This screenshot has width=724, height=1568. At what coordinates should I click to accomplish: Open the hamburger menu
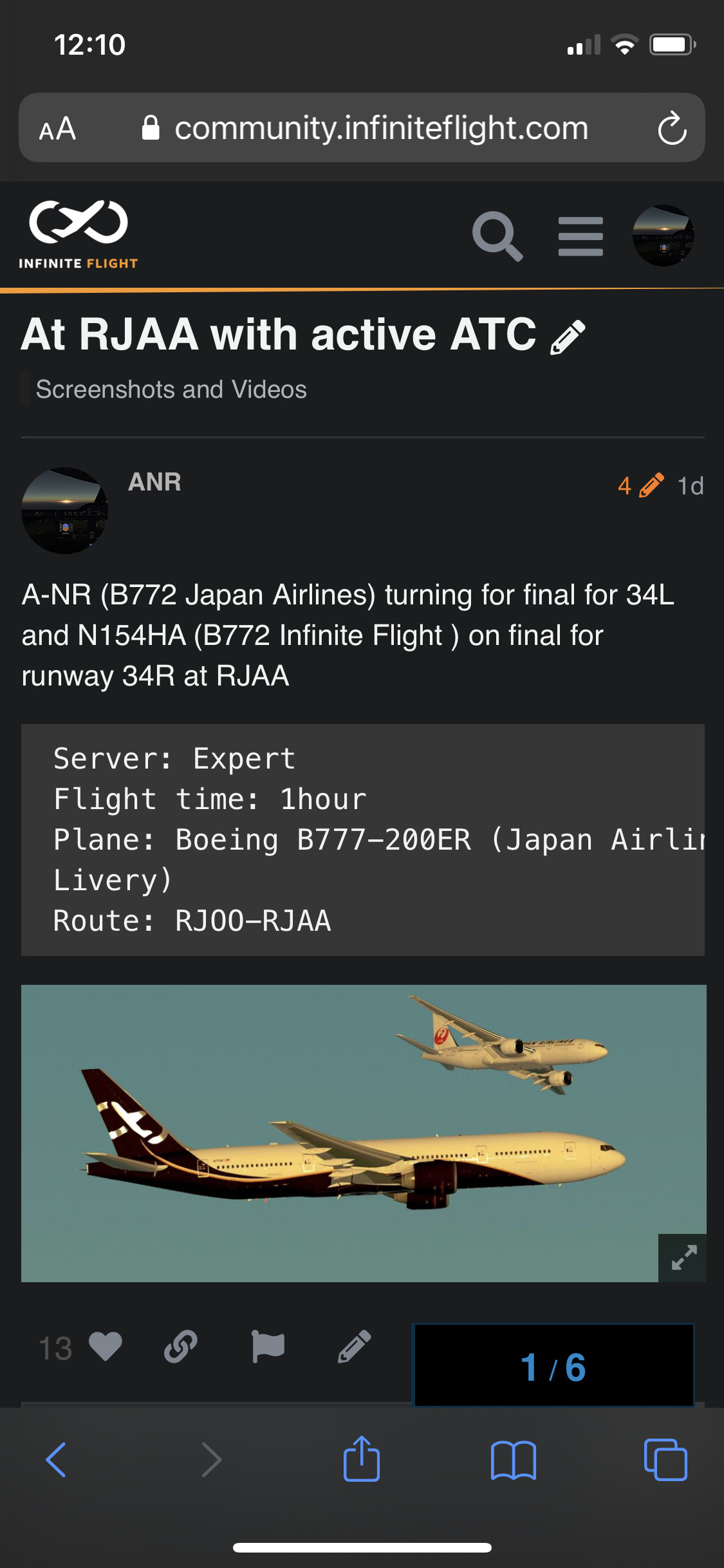tap(580, 236)
